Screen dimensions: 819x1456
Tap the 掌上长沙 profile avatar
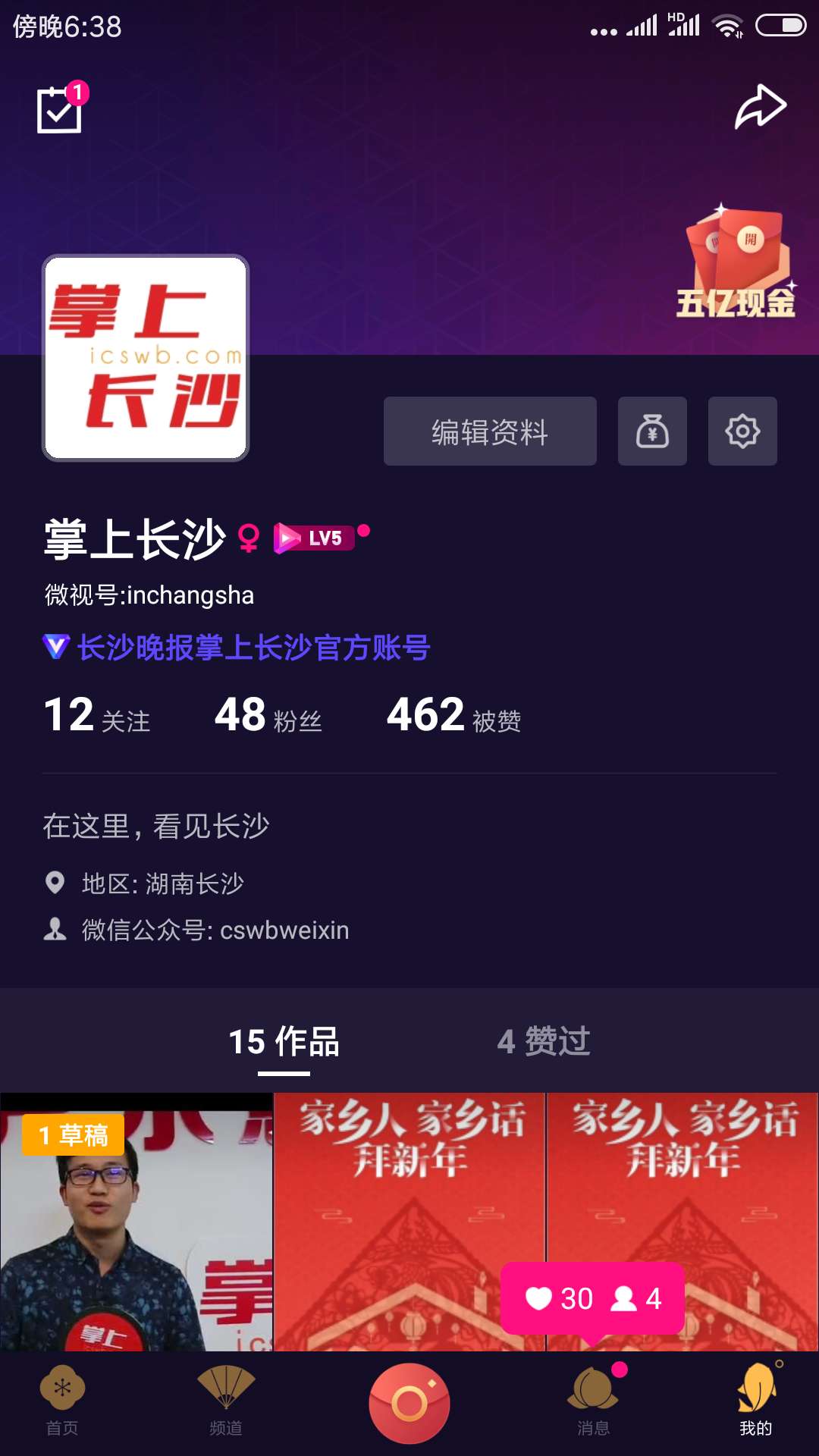click(146, 358)
